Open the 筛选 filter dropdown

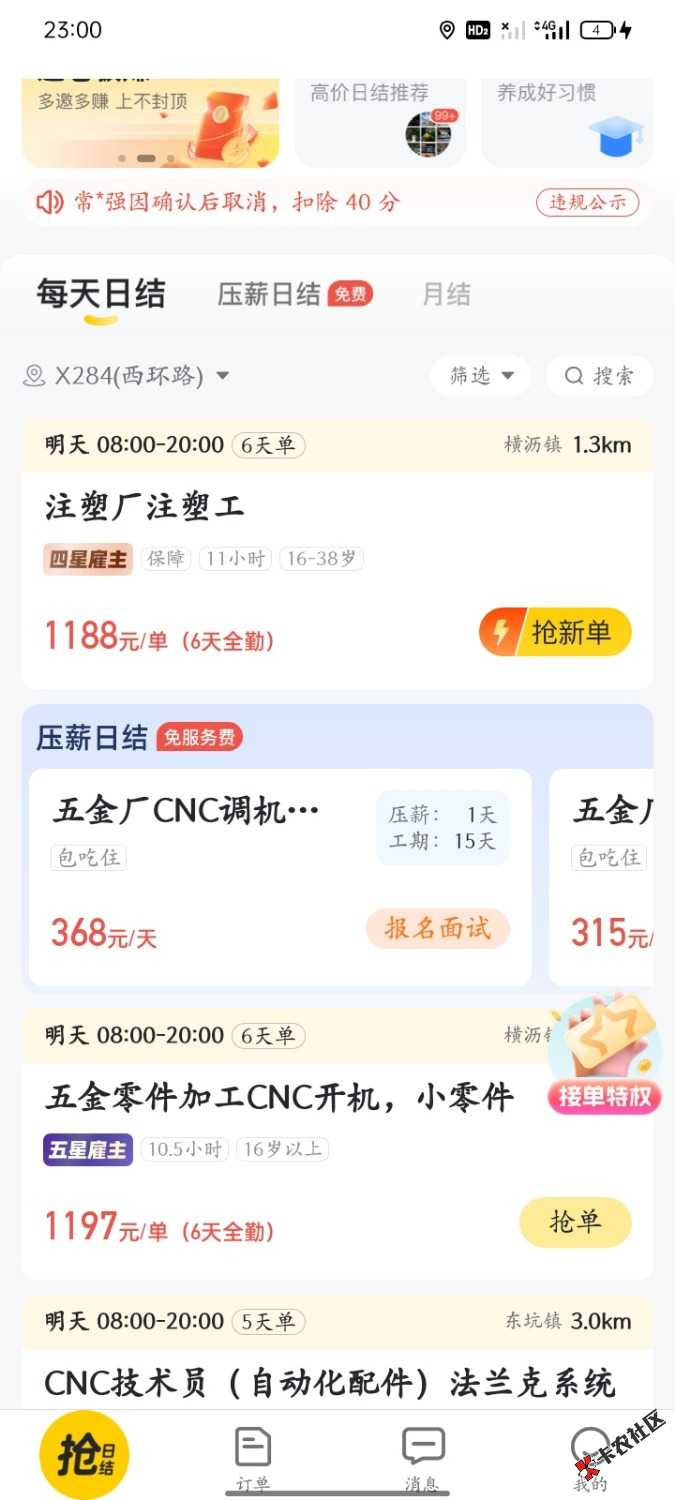click(481, 376)
